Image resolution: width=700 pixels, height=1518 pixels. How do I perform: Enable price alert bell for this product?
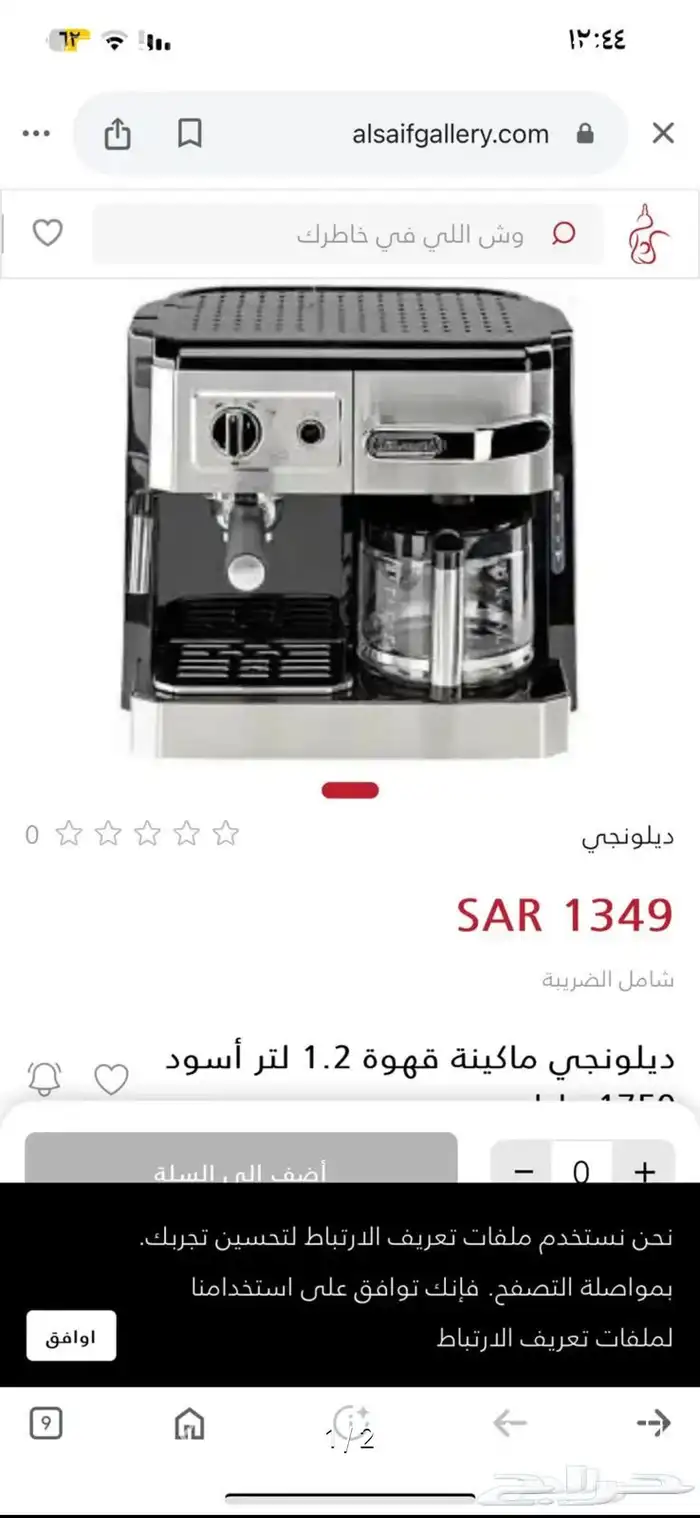click(45, 1078)
